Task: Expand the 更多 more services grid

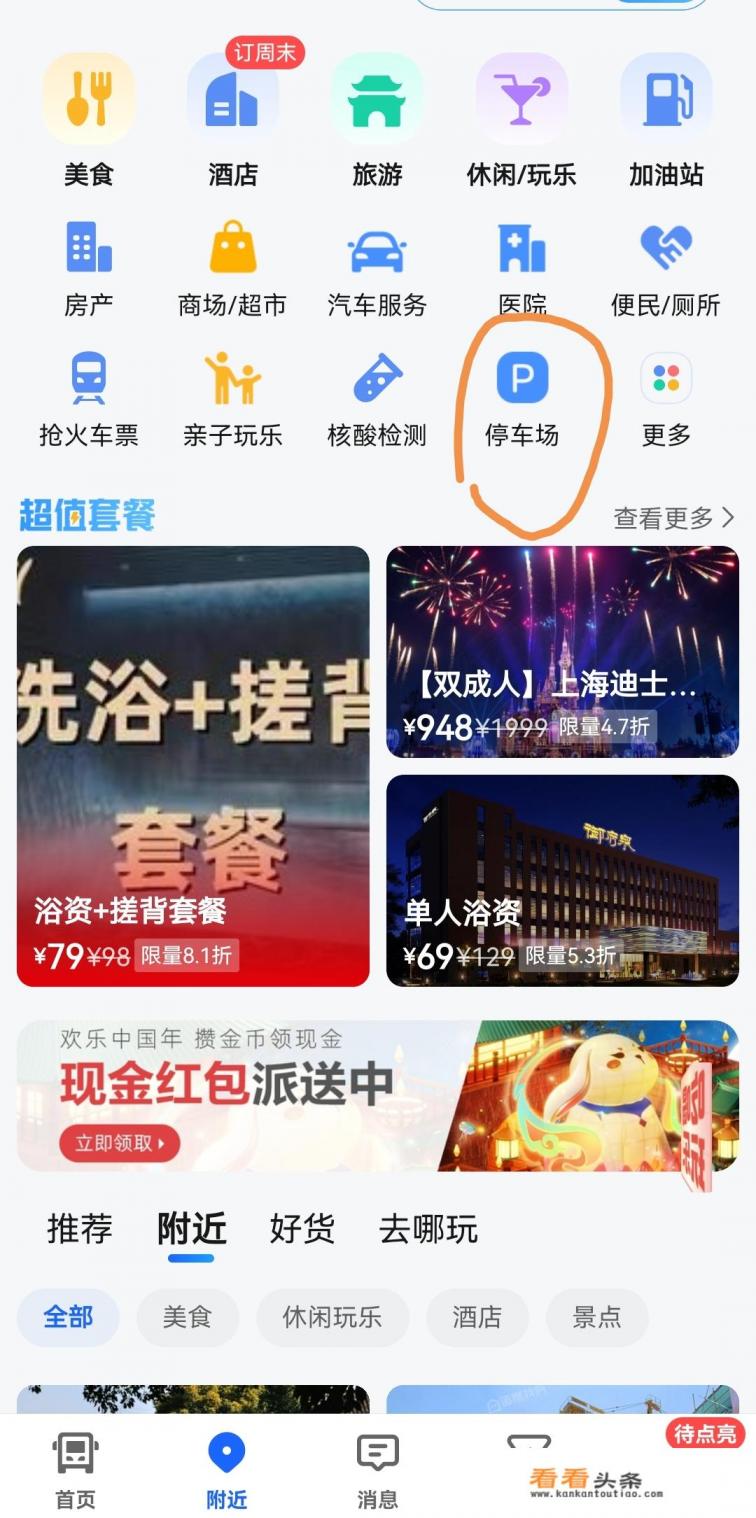Action: [665, 400]
